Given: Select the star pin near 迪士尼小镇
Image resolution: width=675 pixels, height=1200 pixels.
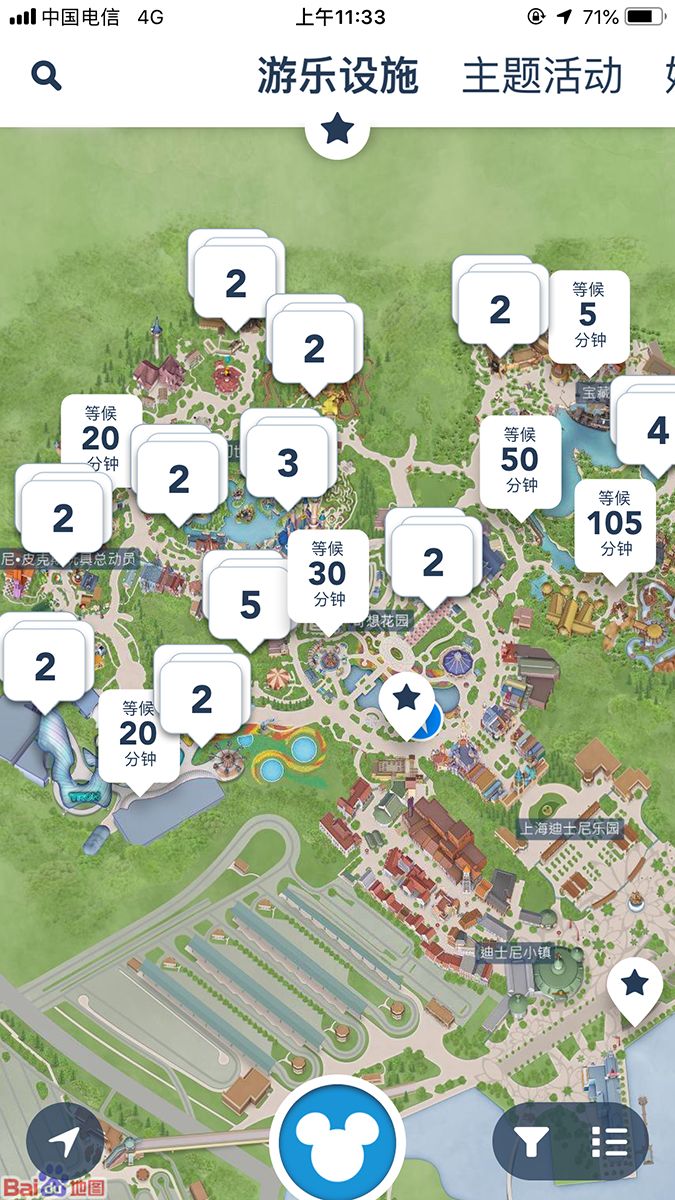Looking at the screenshot, I should [x=635, y=985].
